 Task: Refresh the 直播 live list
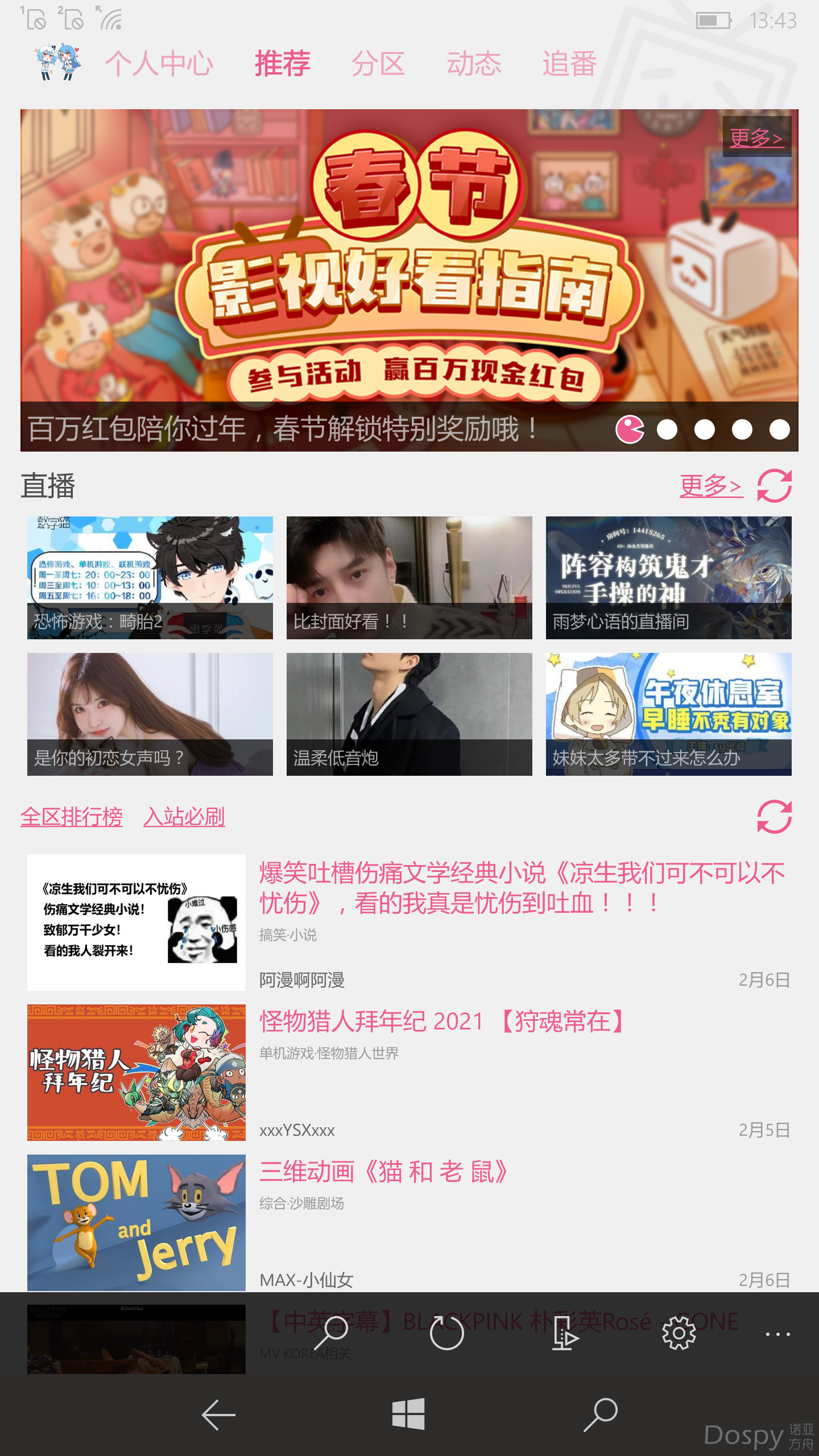[774, 486]
